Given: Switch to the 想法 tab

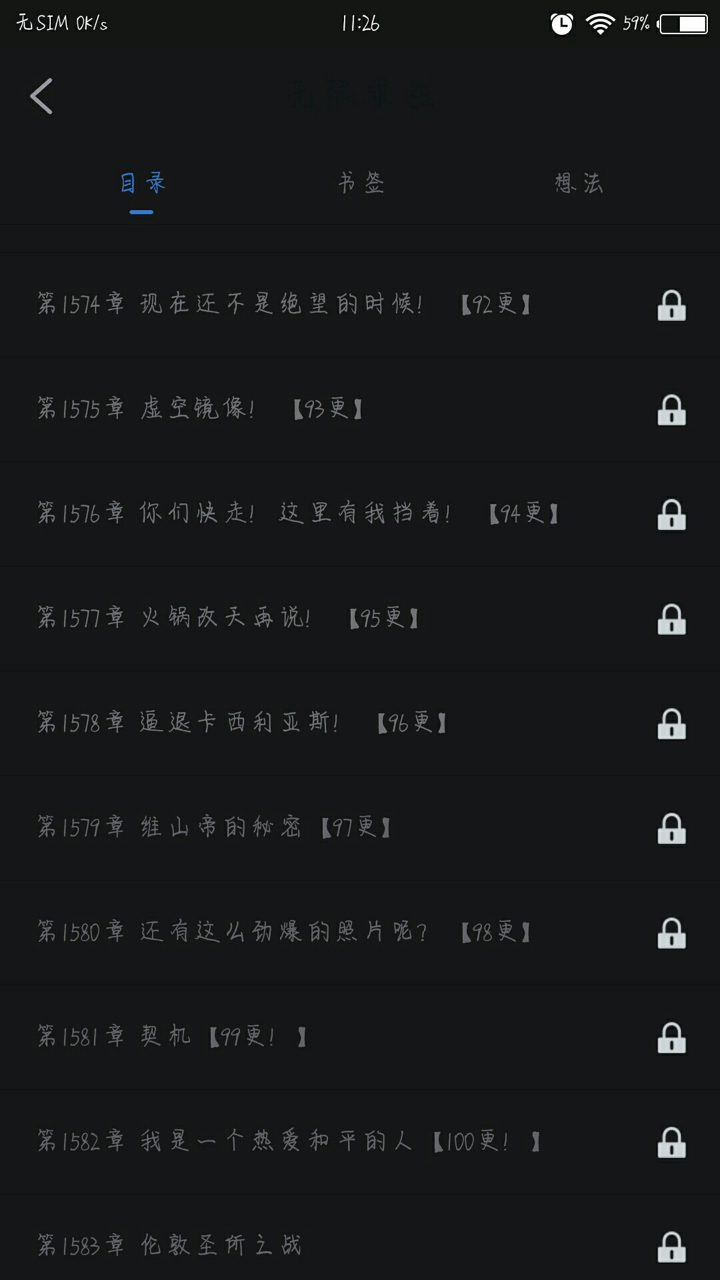Looking at the screenshot, I should pyautogui.click(x=579, y=183).
